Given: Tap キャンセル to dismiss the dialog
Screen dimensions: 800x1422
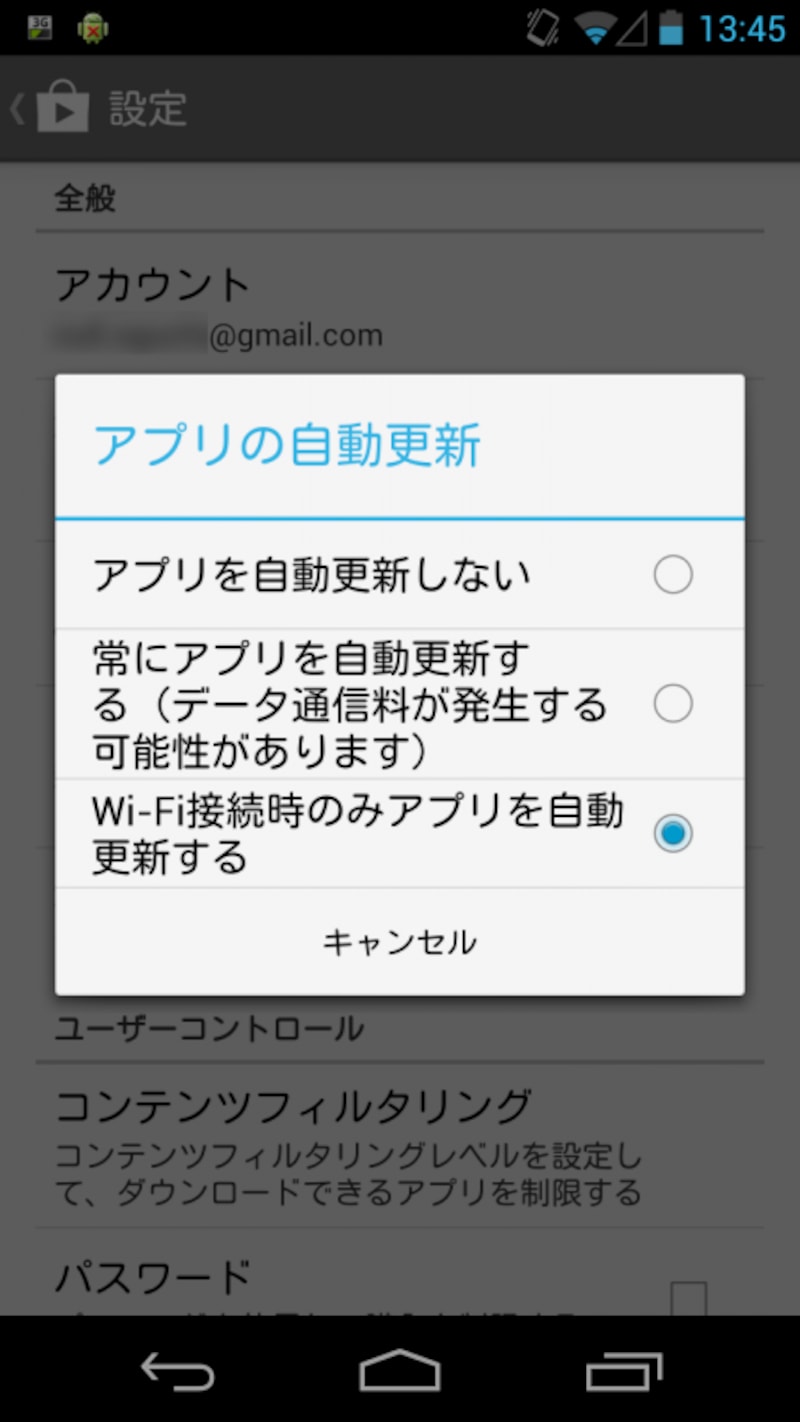Looking at the screenshot, I should tap(399, 942).
